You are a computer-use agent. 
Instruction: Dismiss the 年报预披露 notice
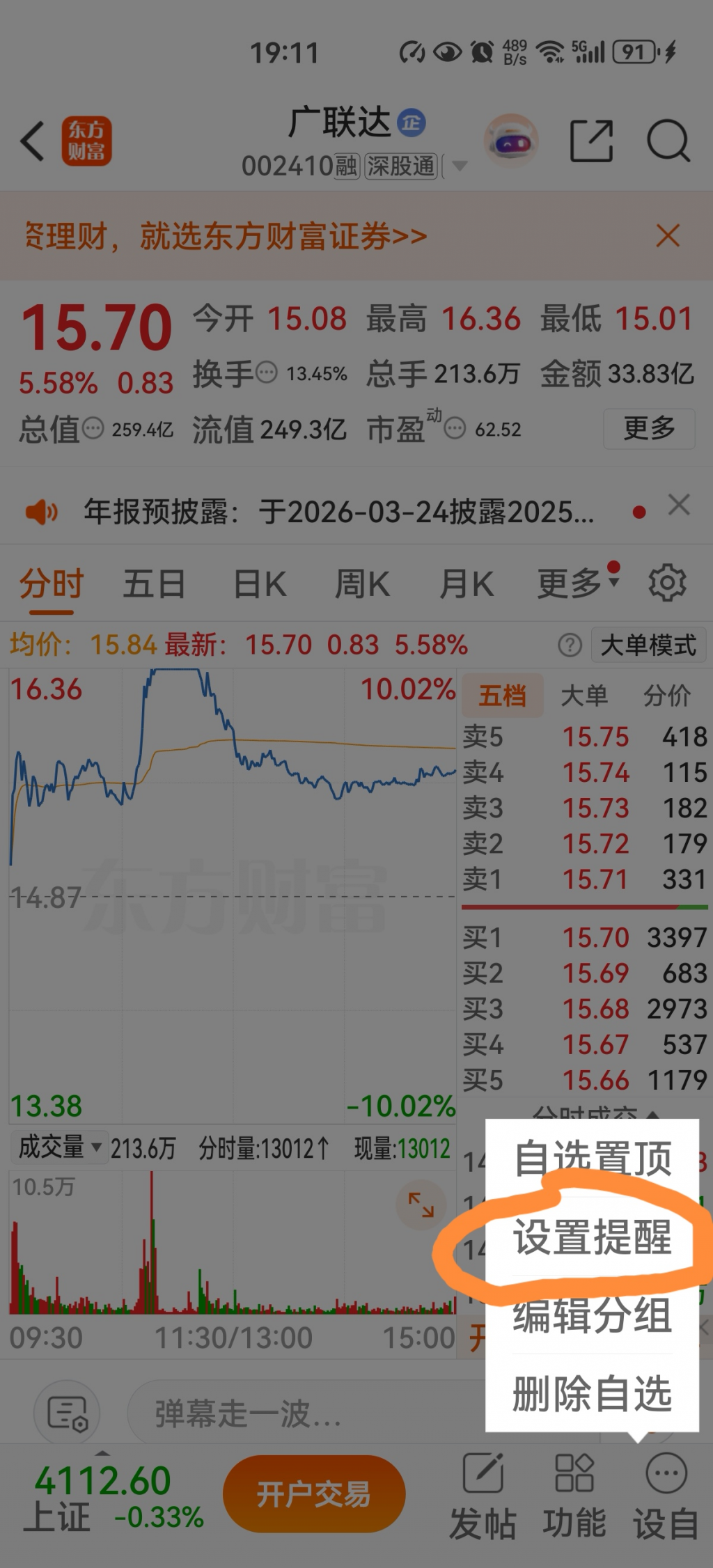coord(679,505)
